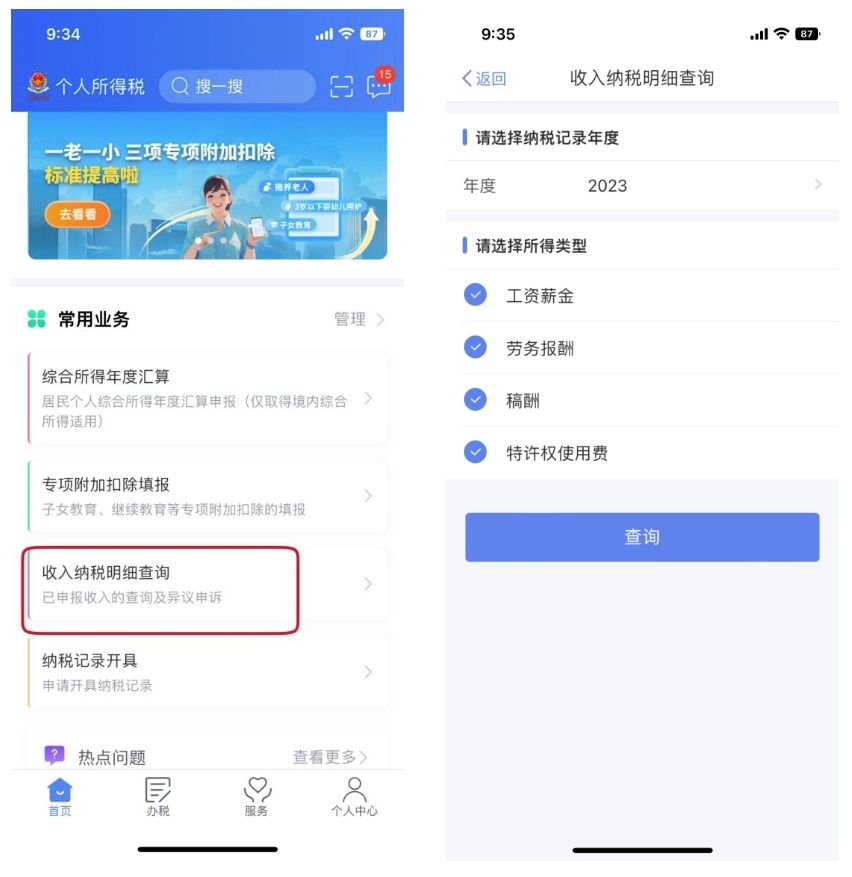
Task: Switch to the 办税 tab
Action: click(158, 797)
